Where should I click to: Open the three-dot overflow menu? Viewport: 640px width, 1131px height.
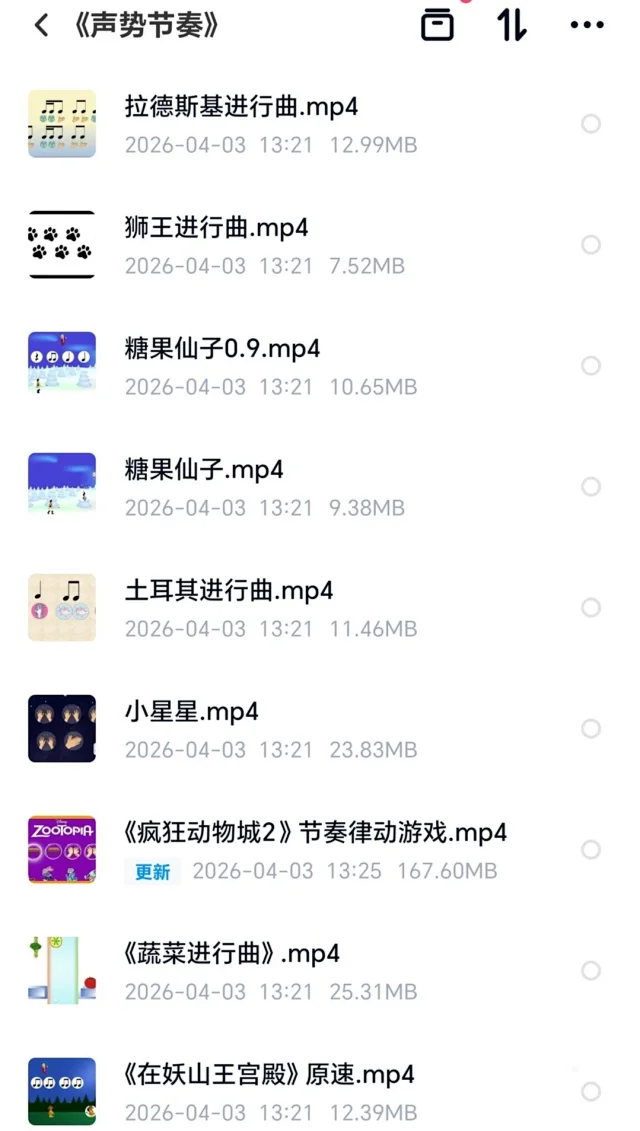(587, 25)
